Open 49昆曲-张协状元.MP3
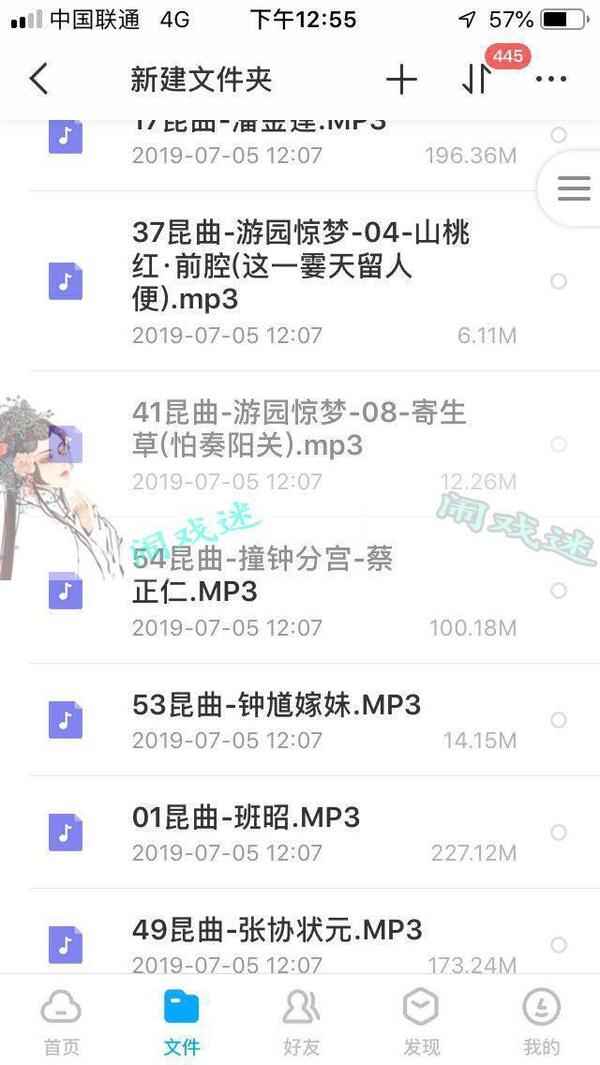The width and height of the screenshot is (600, 1065). 277,930
